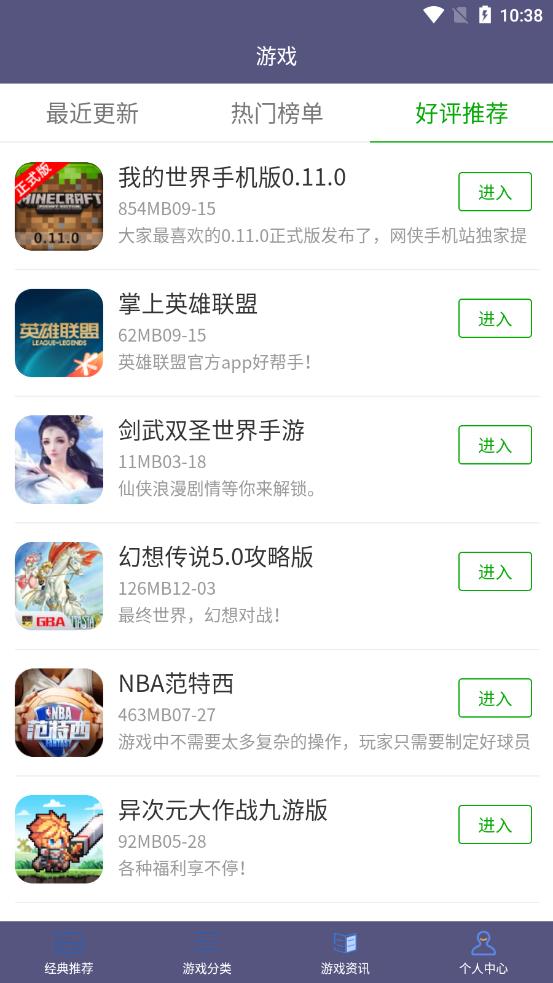Open 个人中心 in bottom navigation
553x983 pixels.
[483, 952]
